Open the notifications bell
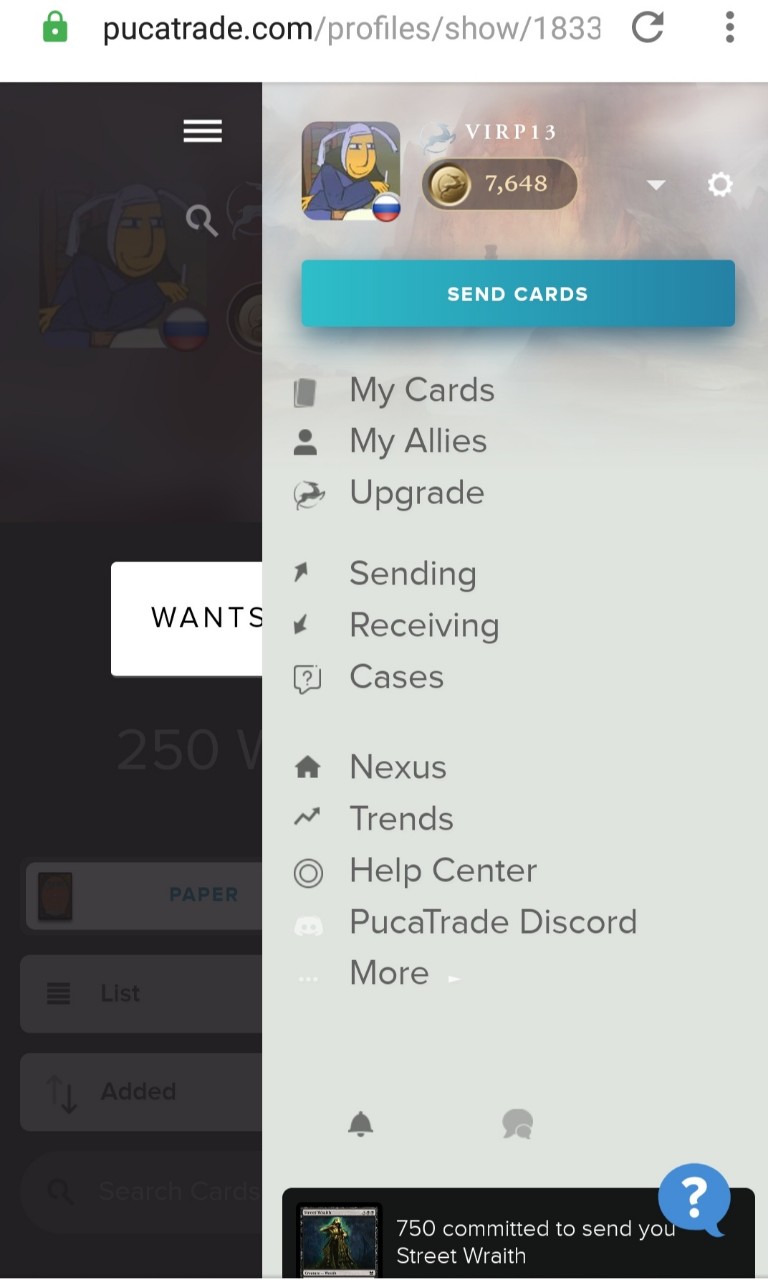 (x=360, y=1125)
